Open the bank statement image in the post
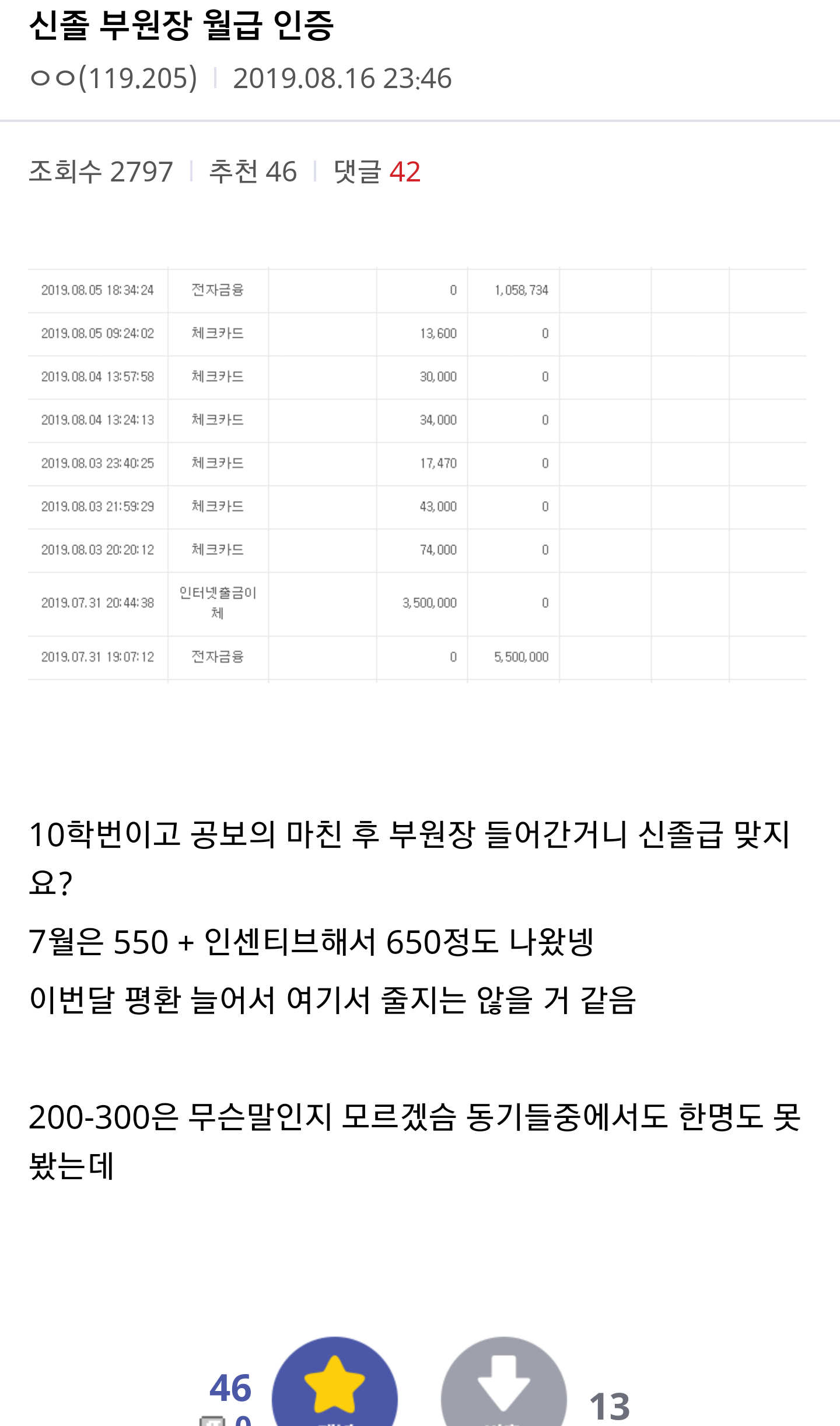 tap(417, 474)
